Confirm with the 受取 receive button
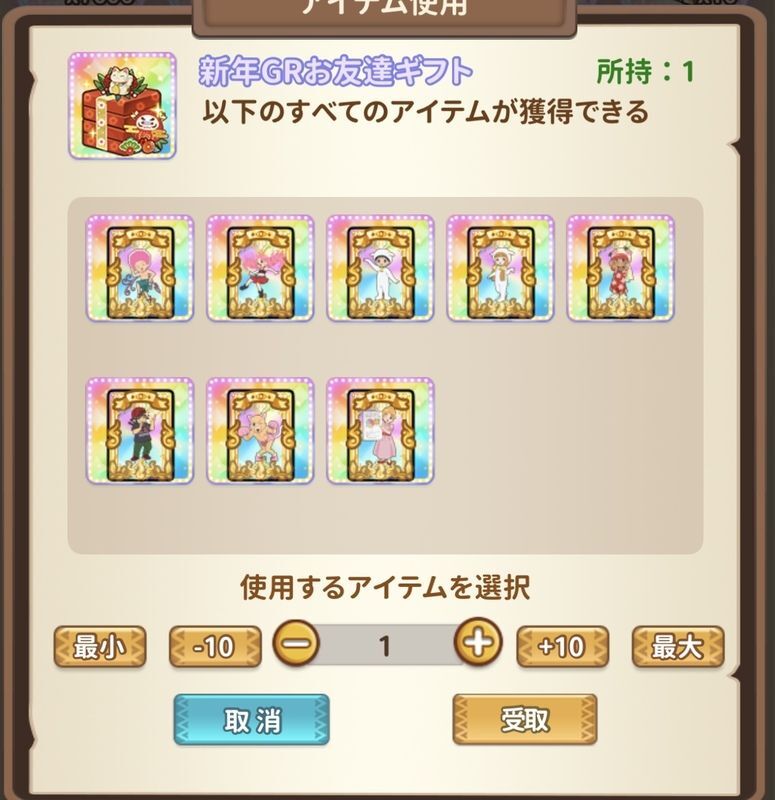The height and width of the screenshot is (800, 775). click(524, 719)
